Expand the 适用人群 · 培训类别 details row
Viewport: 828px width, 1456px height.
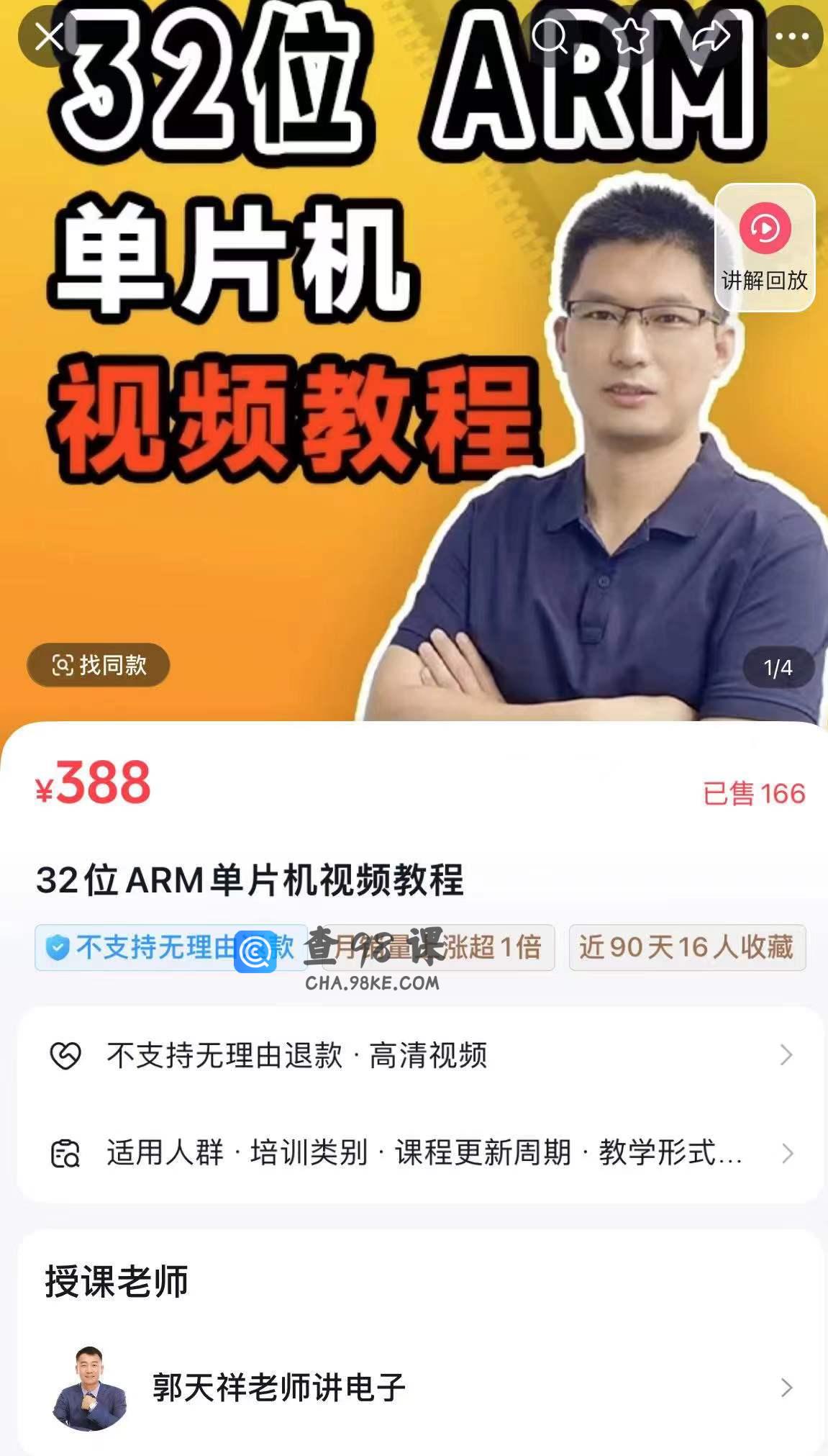(x=421, y=1153)
